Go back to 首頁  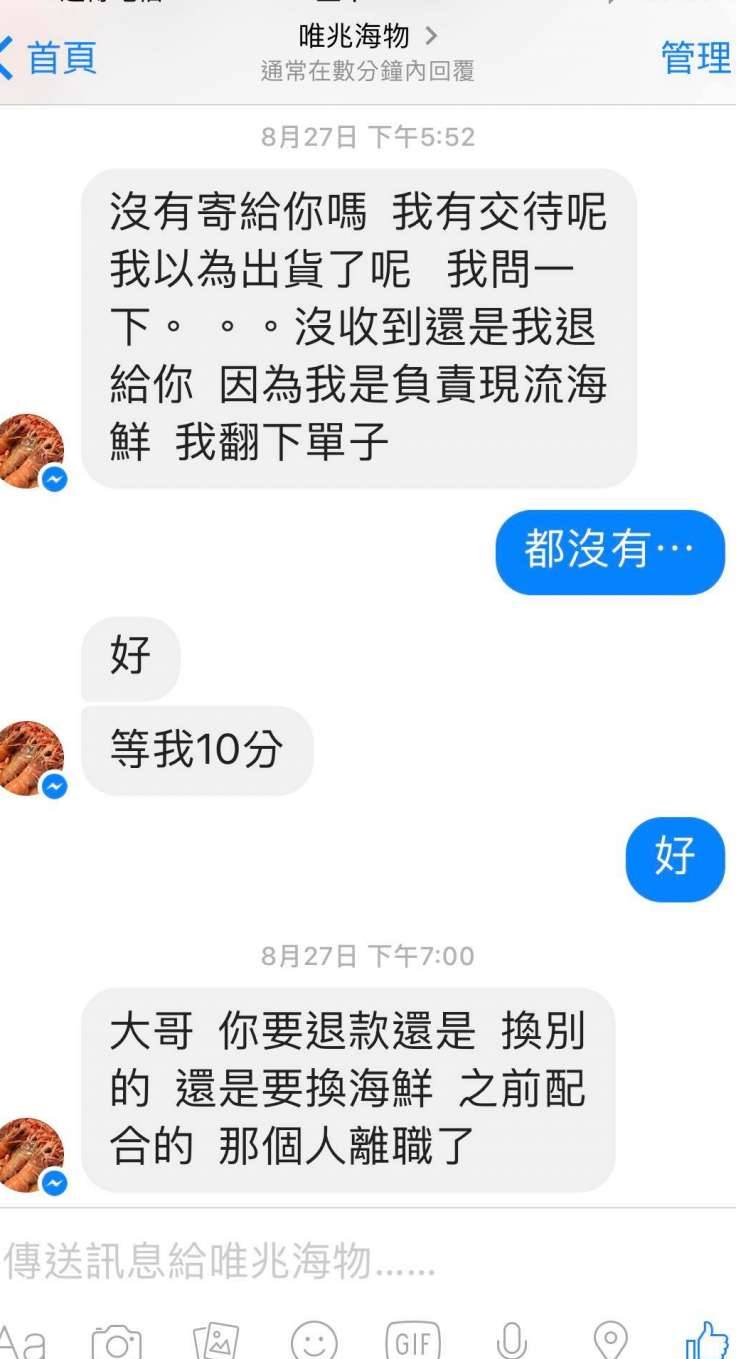[x=50, y=57]
